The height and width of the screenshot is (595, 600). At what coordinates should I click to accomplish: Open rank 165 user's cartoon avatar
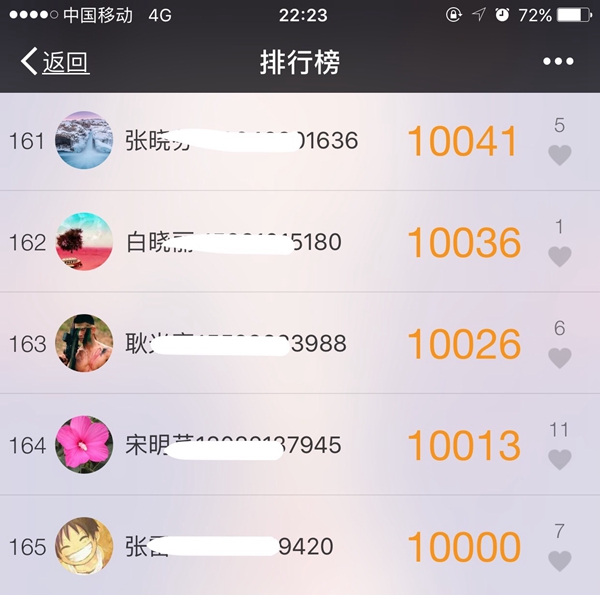[x=84, y=546]
